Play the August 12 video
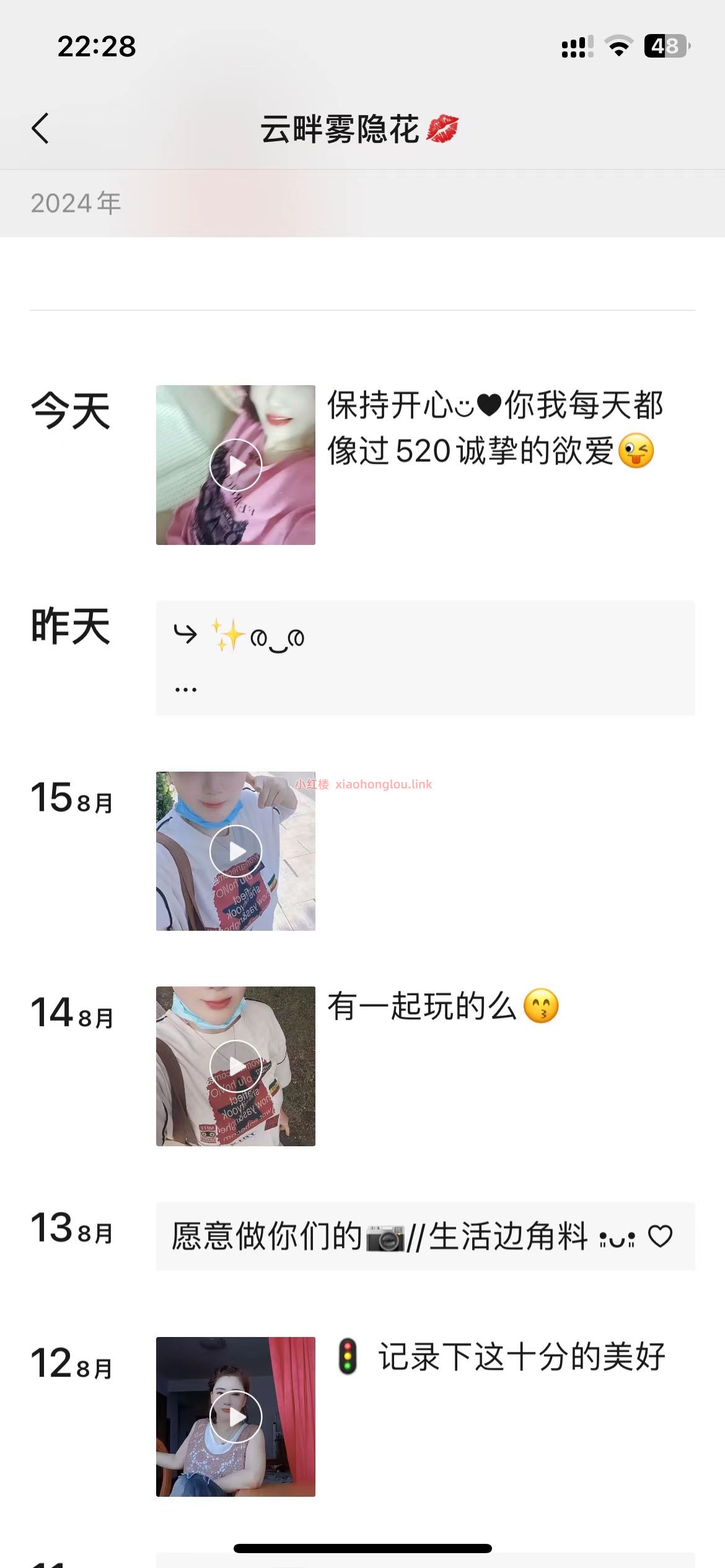 tap(237, 1416)
